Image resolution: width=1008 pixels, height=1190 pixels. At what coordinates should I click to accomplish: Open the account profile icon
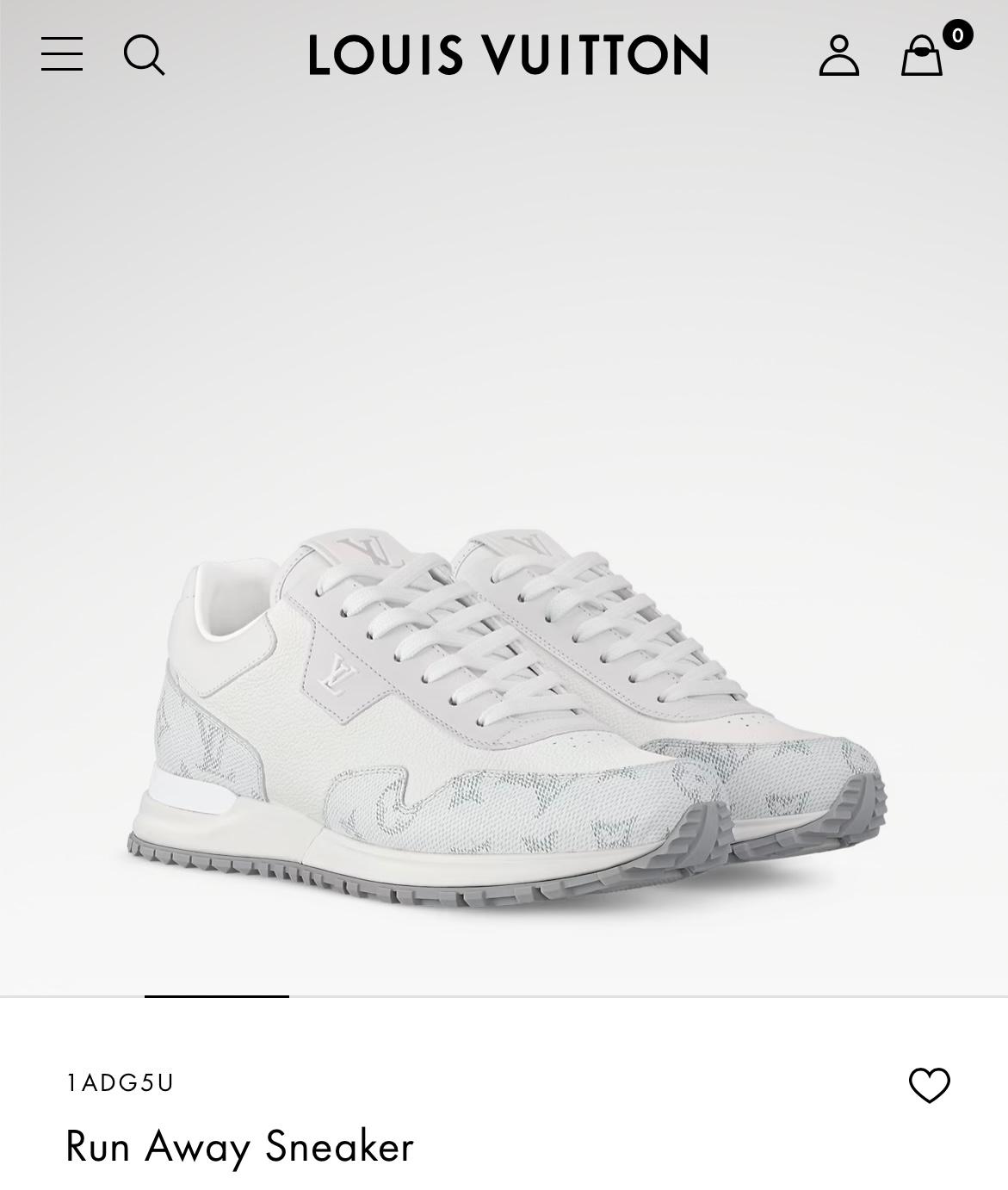838,55
